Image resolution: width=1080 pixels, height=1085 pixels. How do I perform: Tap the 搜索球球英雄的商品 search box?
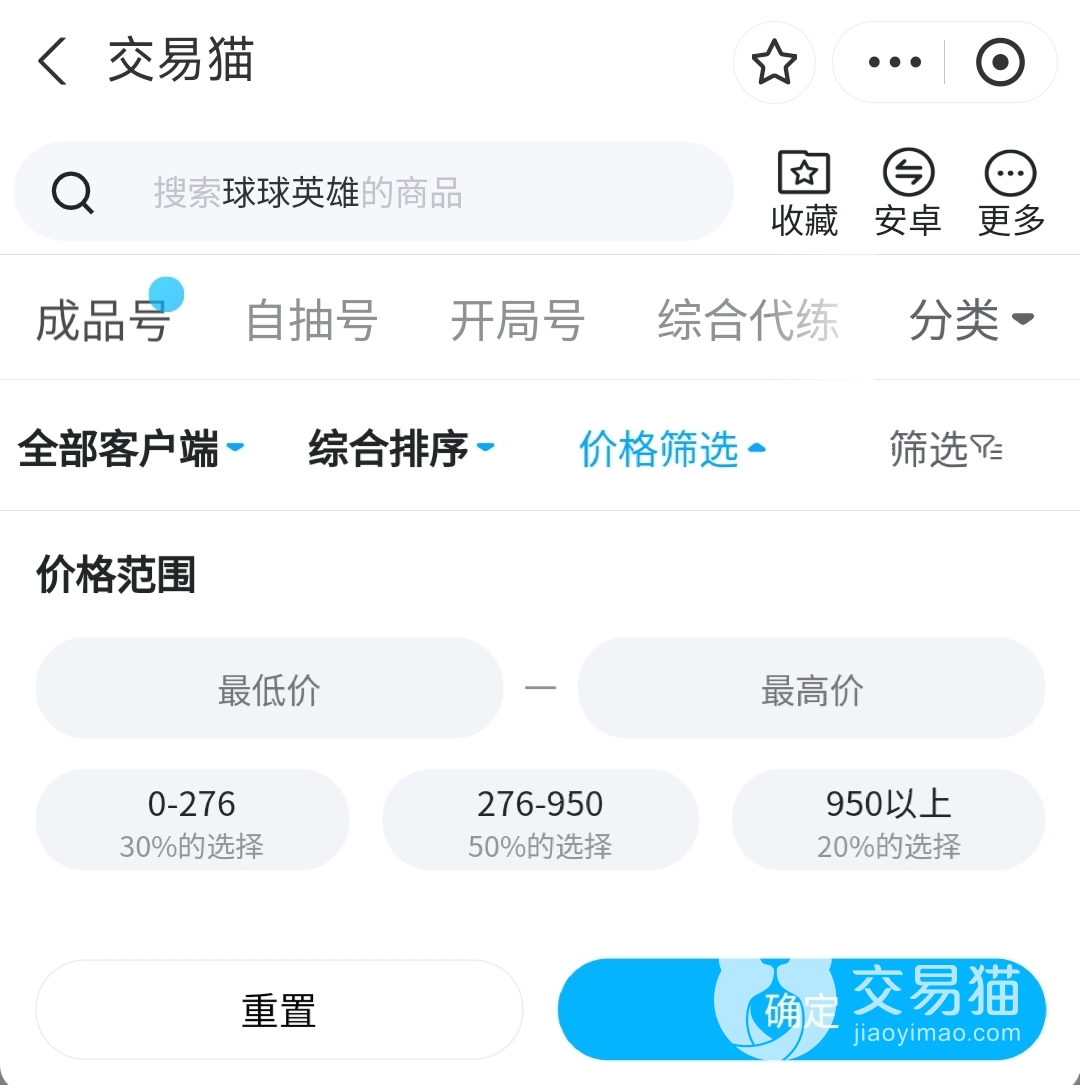[x=374, y=192]
